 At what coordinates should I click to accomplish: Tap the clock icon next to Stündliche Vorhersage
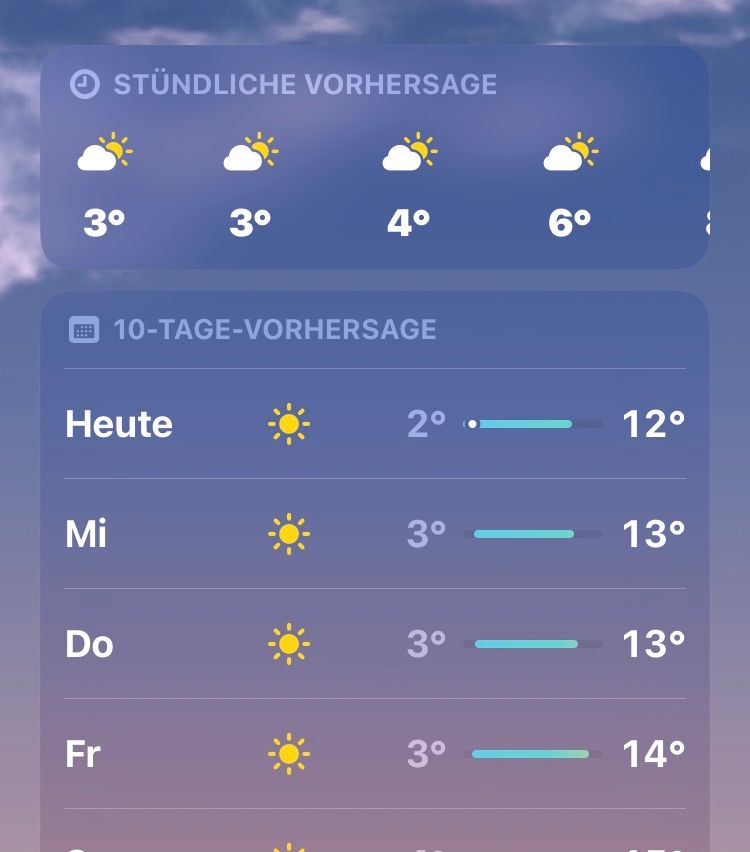(85, 84)
